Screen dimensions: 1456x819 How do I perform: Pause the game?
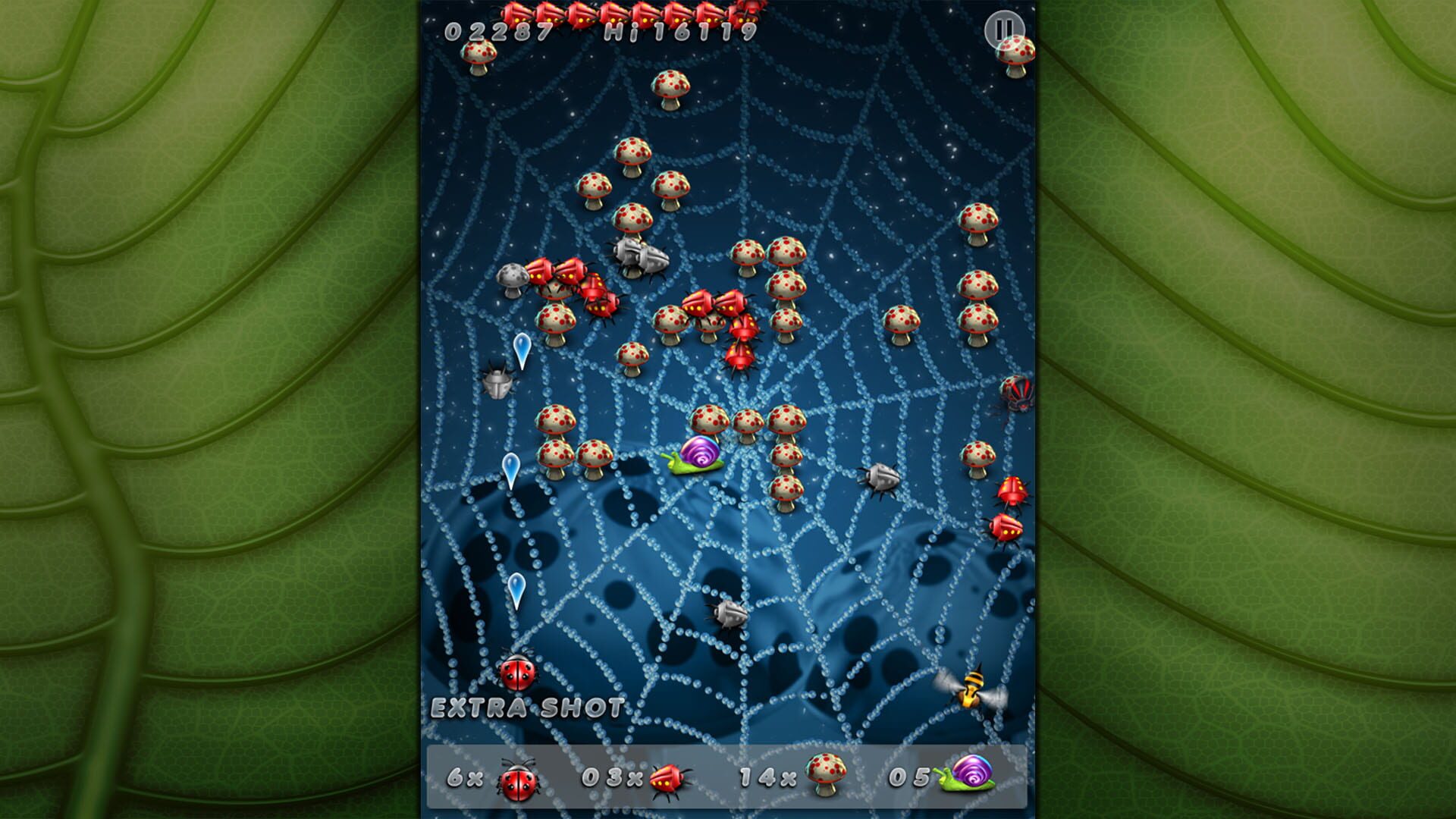point(1003,30)
